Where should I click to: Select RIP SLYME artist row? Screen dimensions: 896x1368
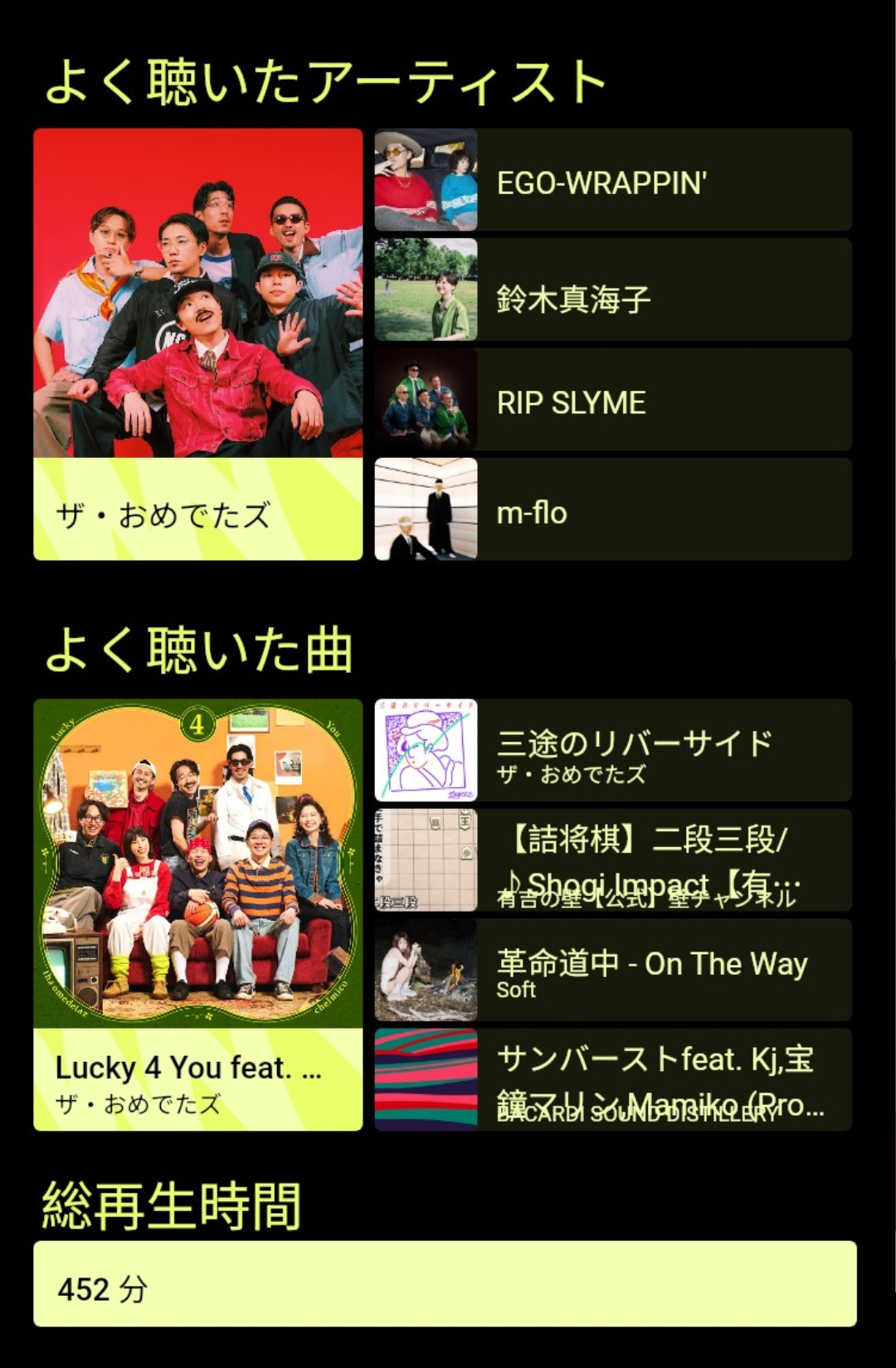612,400
